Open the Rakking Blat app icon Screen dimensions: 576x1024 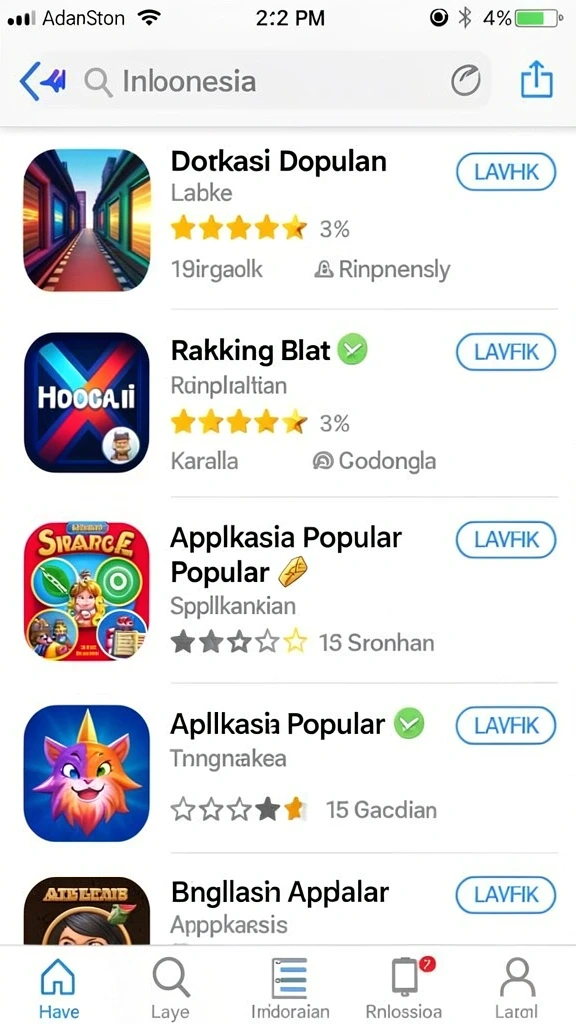pyautogui.click(x=86, y=402)
